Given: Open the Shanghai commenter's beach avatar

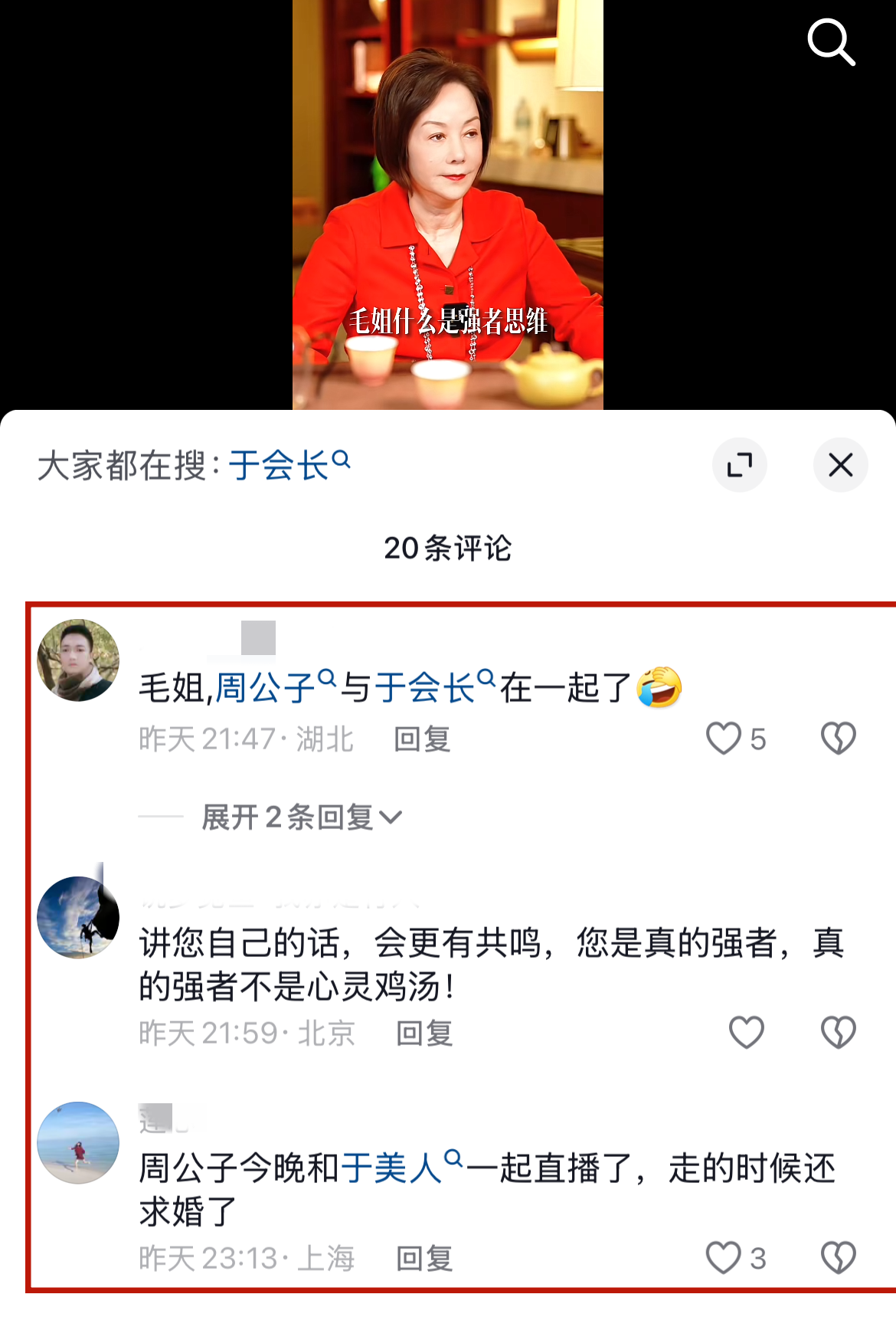Looking at the screenshot, I should [x=78, y=1142].
